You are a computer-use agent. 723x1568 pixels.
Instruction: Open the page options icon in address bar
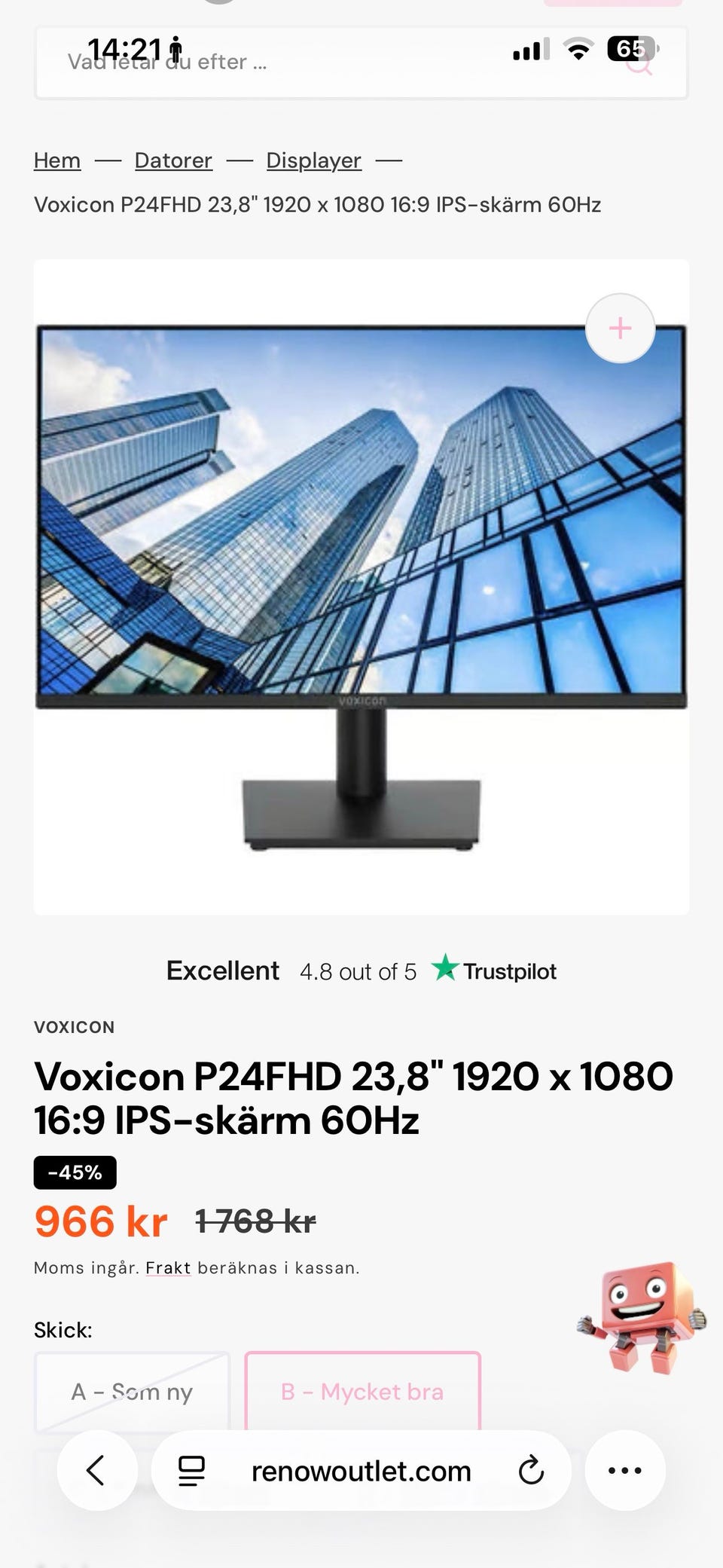(191, 1471)
